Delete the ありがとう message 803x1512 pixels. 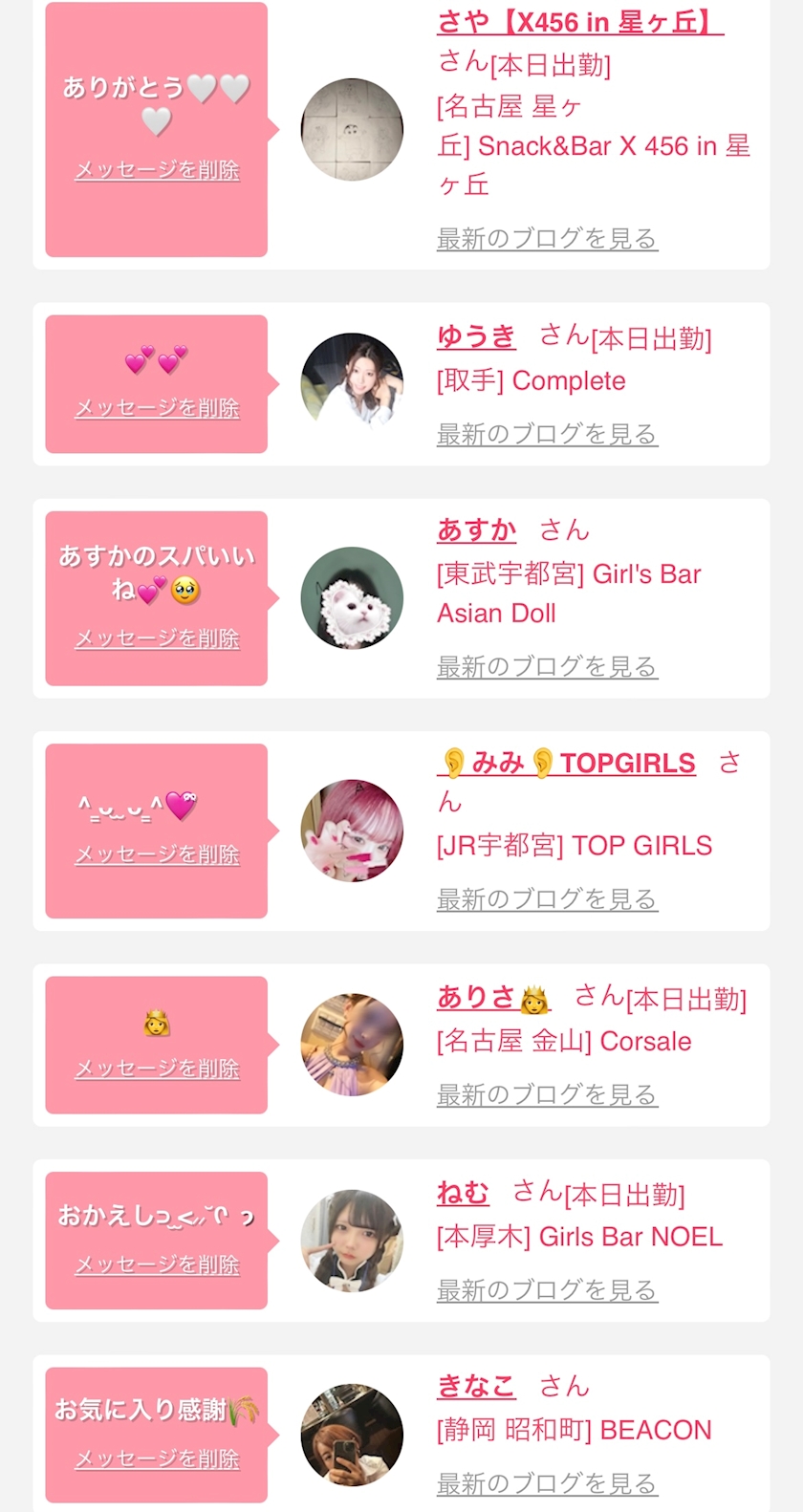coord(157,170)
